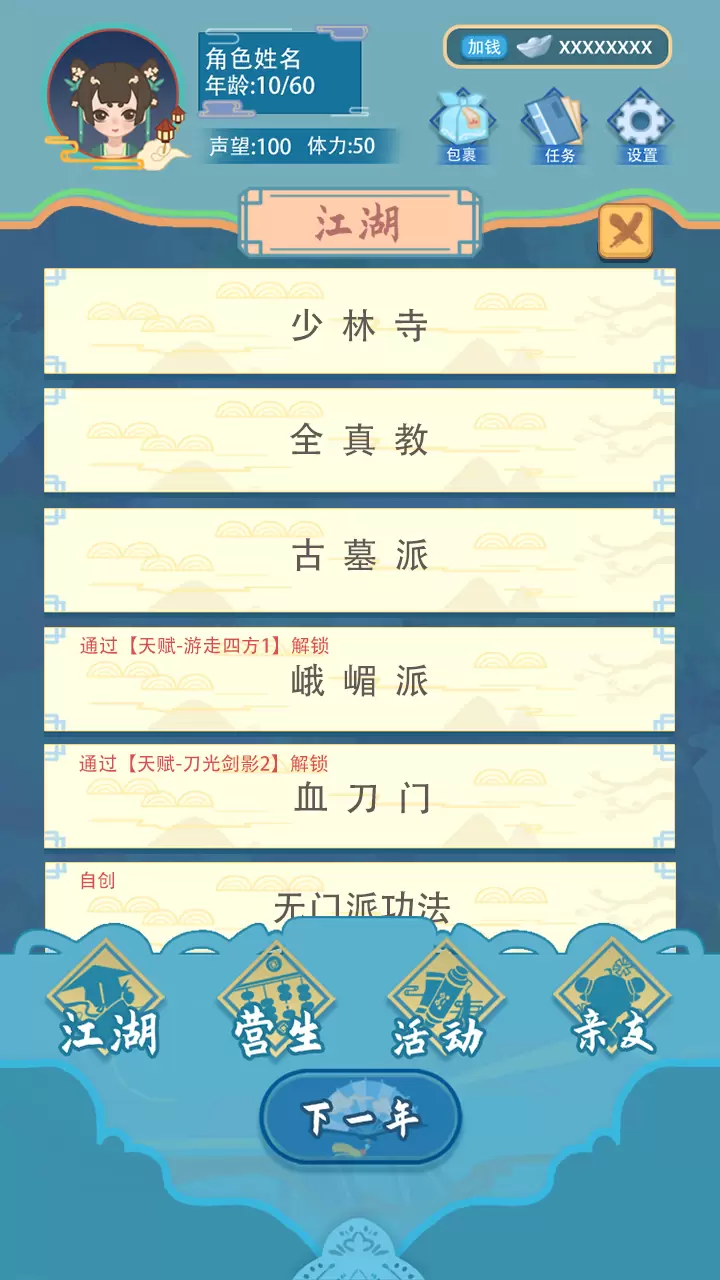Open the character avatar profile

pyautogui.click(x=117, y=97)
